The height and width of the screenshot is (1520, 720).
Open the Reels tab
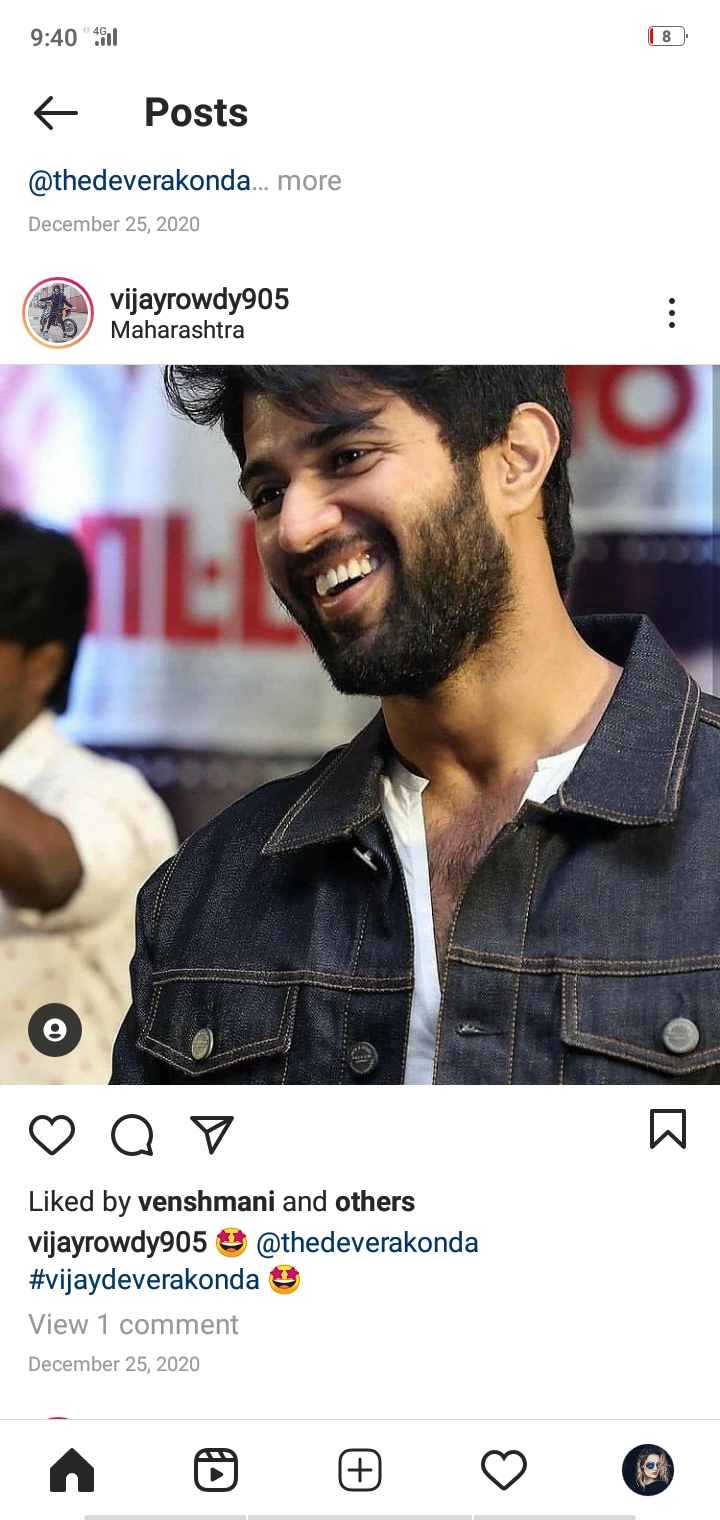pos(216,1470)
